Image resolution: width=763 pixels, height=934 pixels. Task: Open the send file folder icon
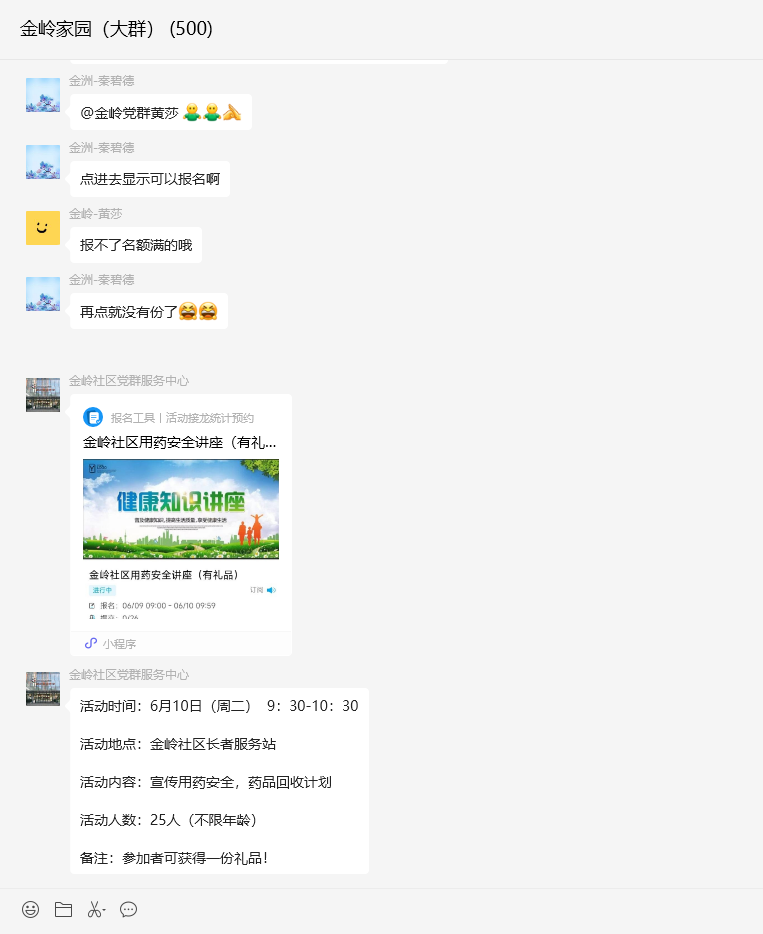pos(63,909)
